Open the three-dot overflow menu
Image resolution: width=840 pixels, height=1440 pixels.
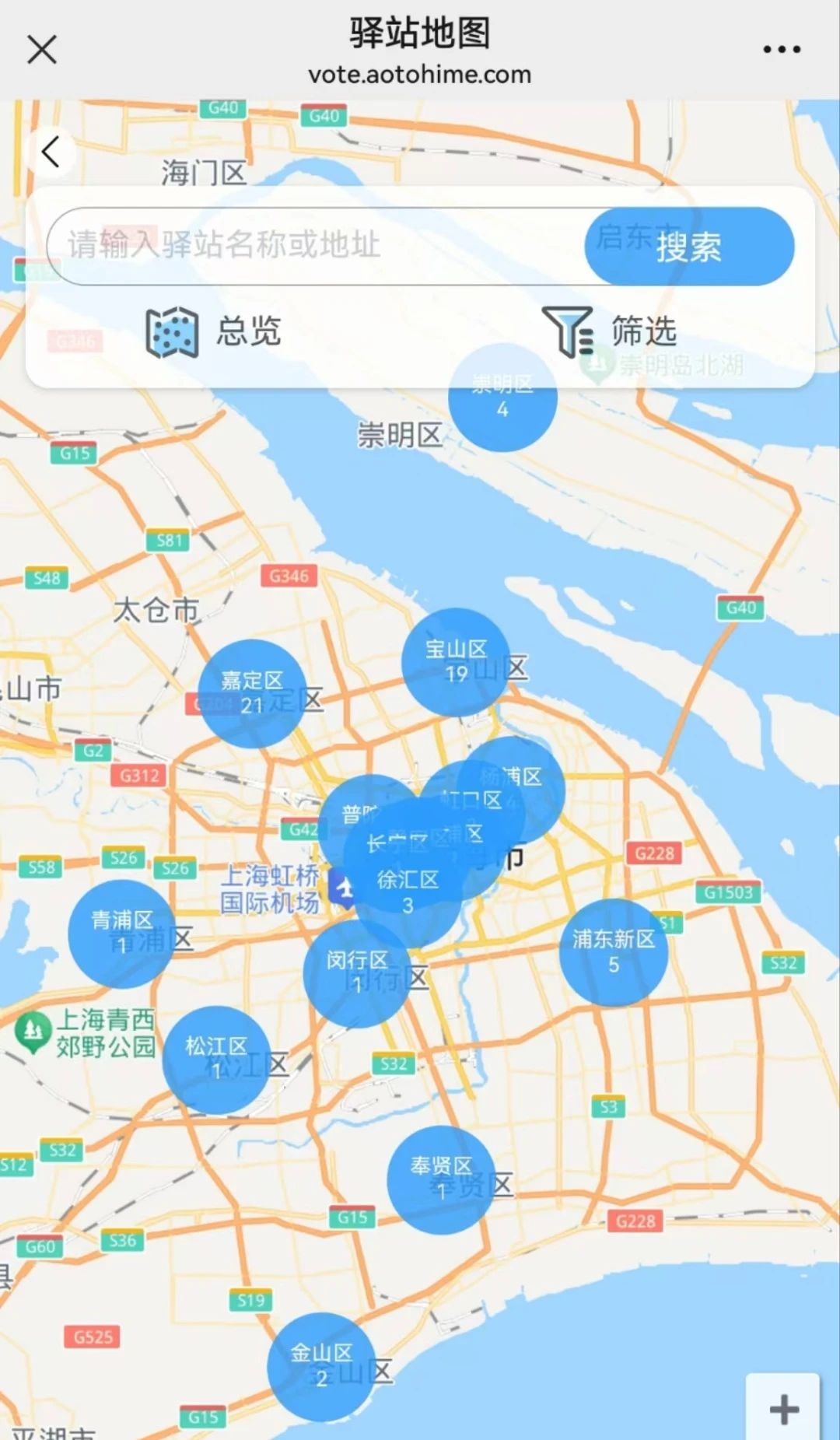[781, 50]
